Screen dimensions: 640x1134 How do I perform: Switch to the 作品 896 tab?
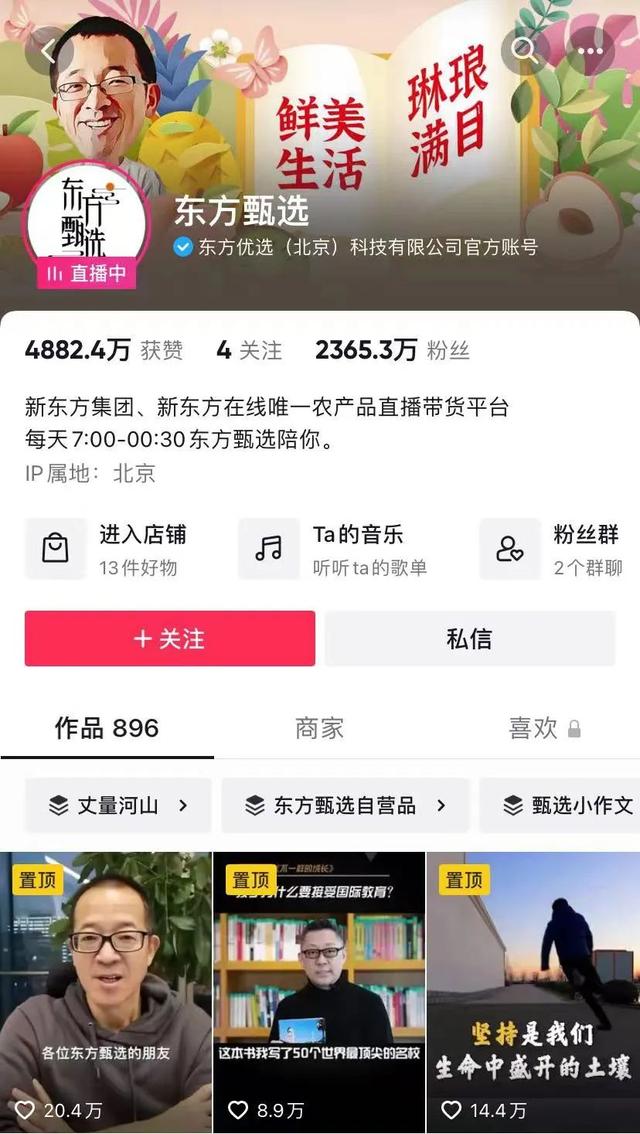pos(106,728)
